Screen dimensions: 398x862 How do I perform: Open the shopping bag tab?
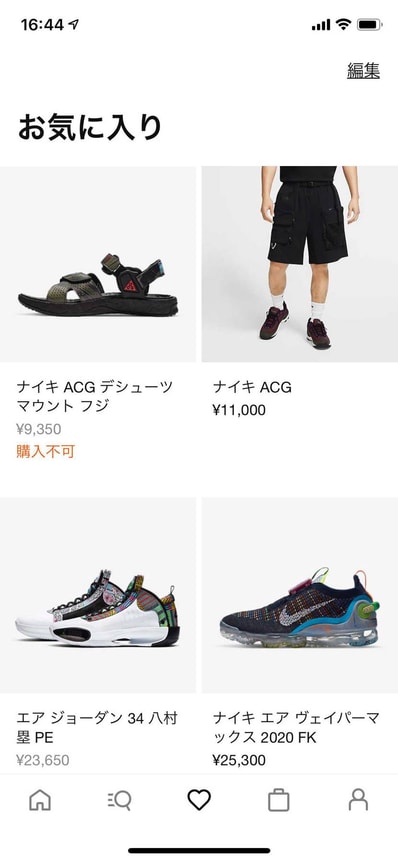(x=279, y=800)
